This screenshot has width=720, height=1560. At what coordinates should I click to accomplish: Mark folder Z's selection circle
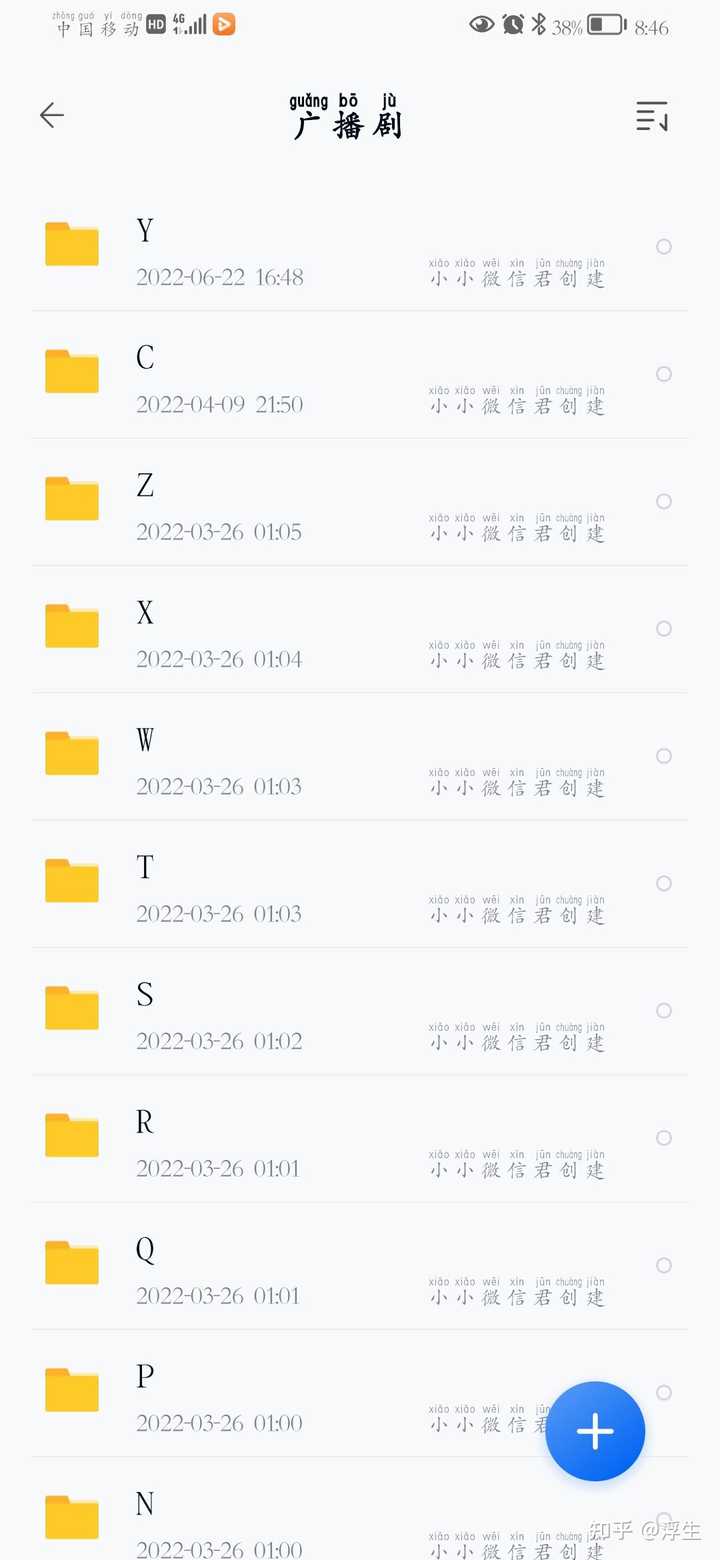point(664,501)
